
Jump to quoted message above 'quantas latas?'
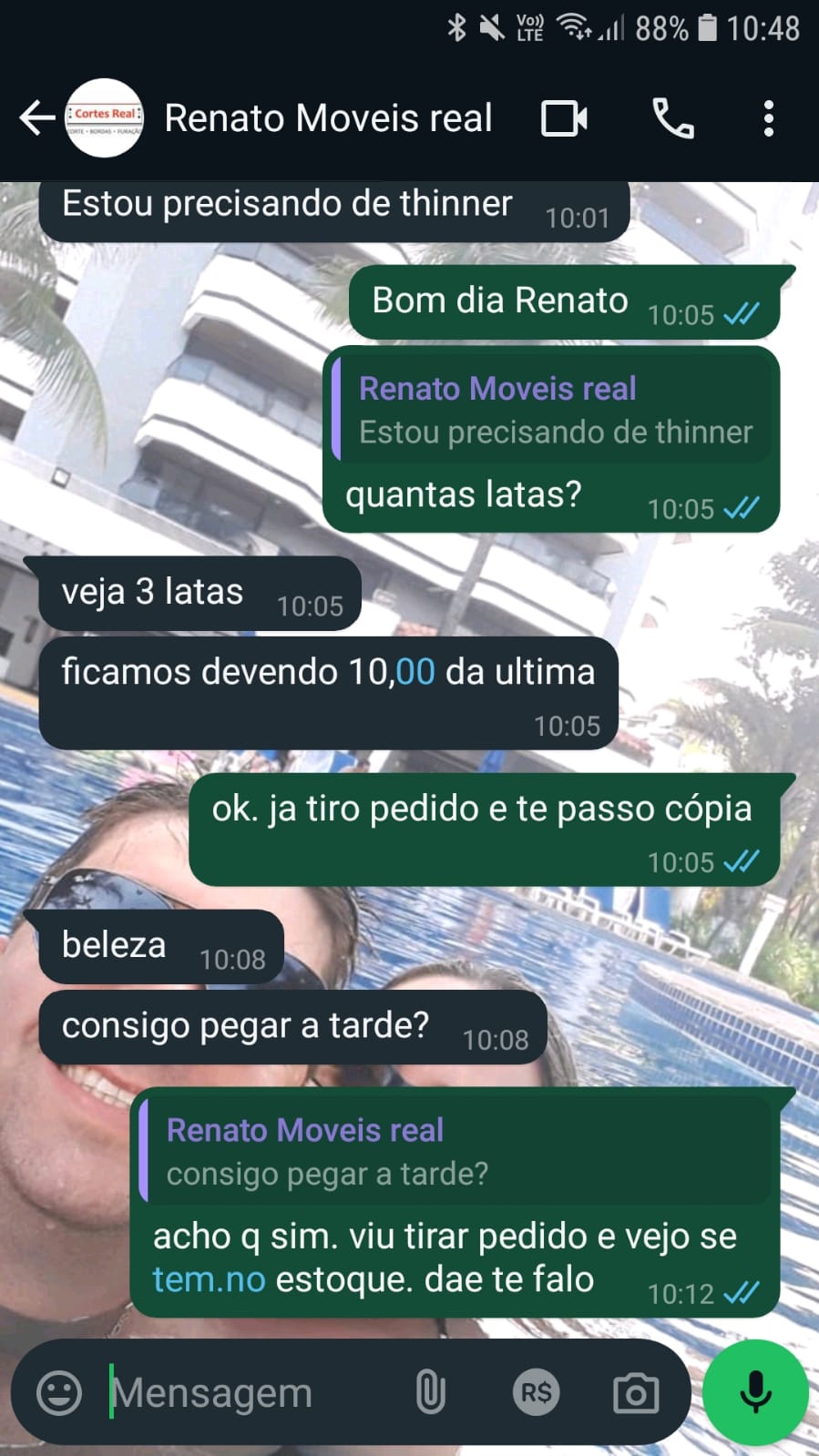(551, 410)
